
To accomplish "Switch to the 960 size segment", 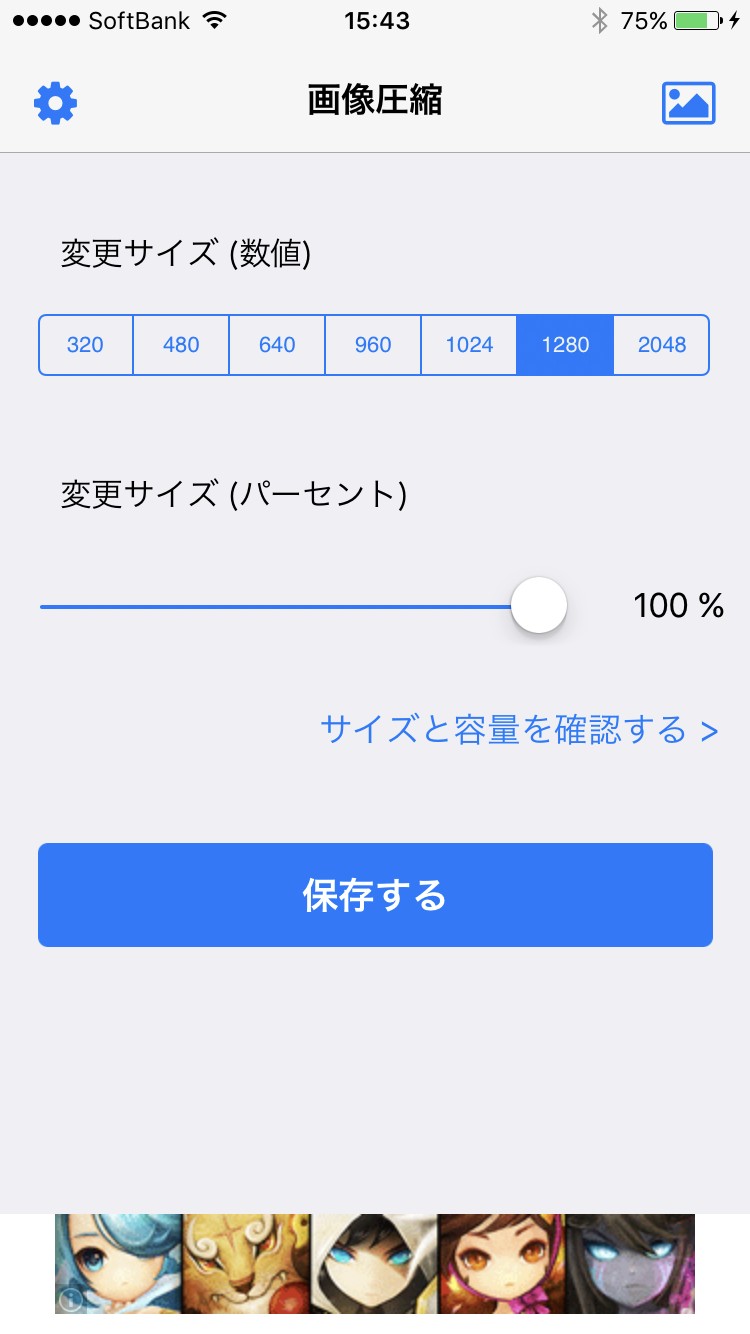I will point(373,345).
